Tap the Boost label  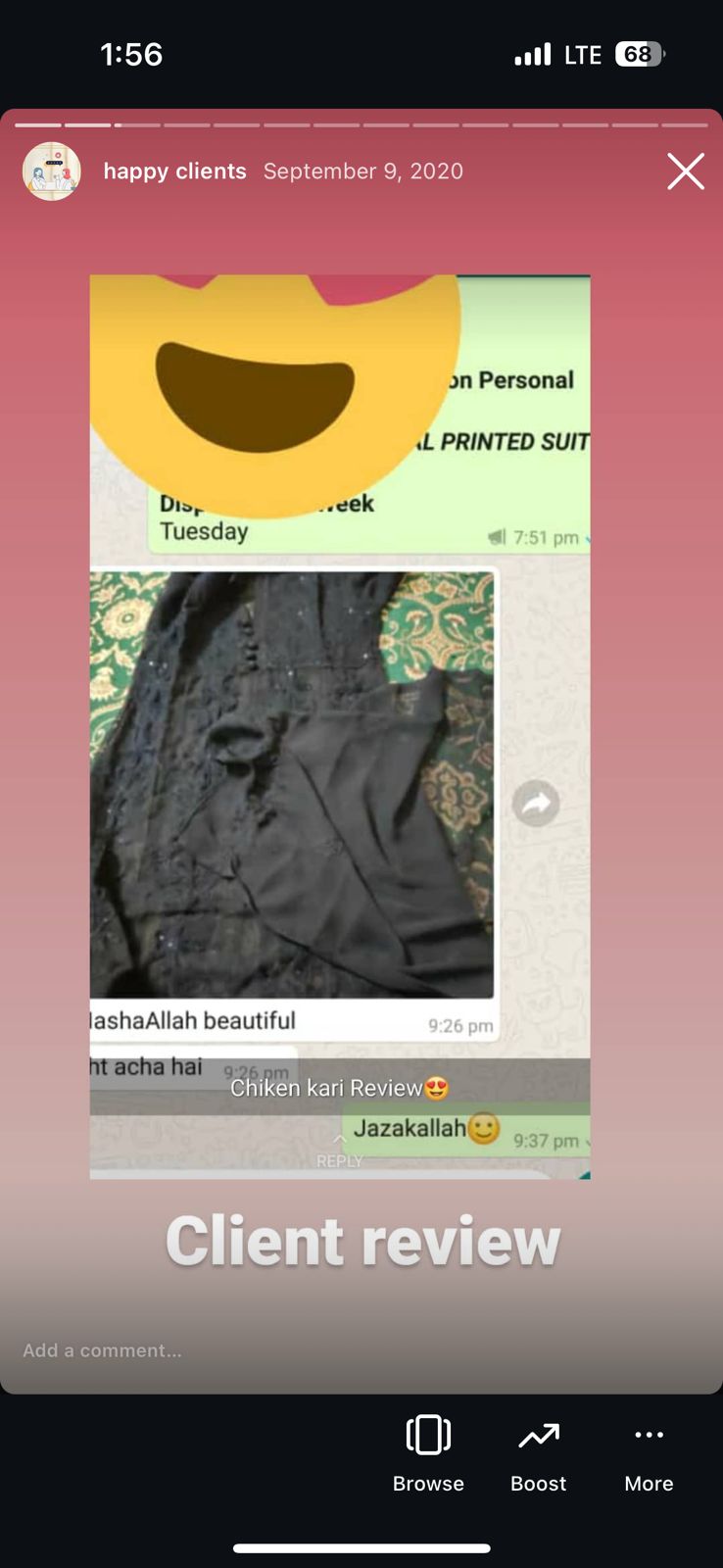[538, 1483]
